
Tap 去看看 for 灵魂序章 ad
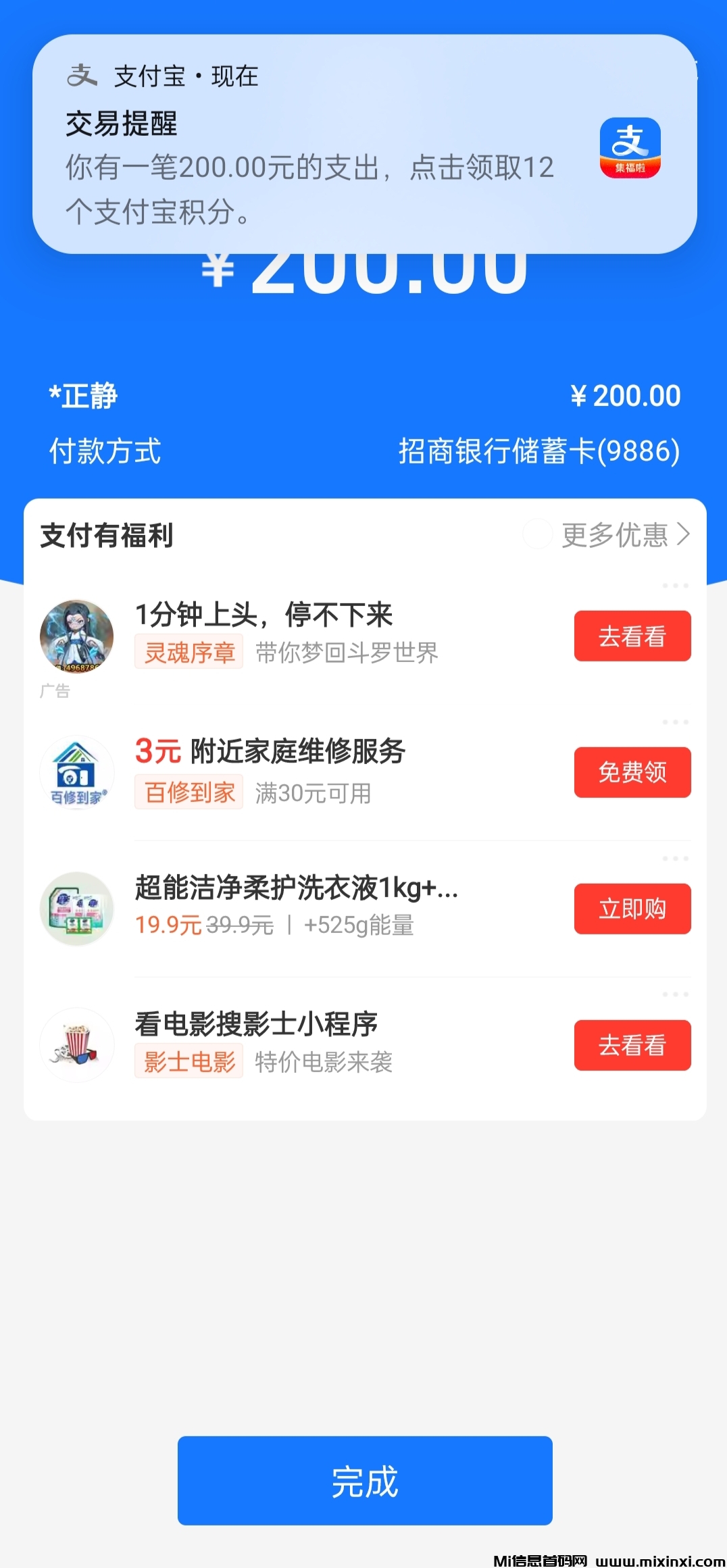point(632,636)
